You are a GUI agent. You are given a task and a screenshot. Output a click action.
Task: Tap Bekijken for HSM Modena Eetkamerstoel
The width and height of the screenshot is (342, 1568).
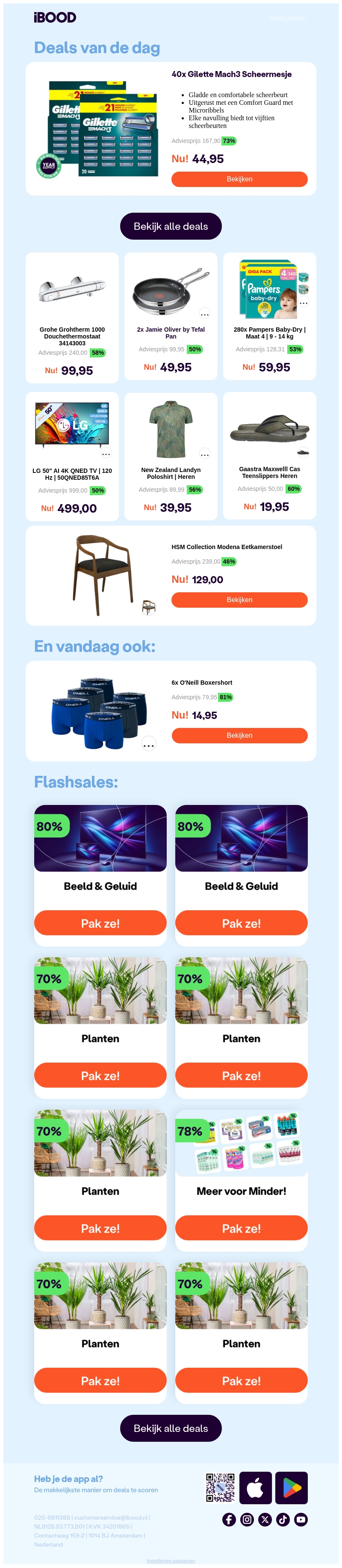click(239, 600)
